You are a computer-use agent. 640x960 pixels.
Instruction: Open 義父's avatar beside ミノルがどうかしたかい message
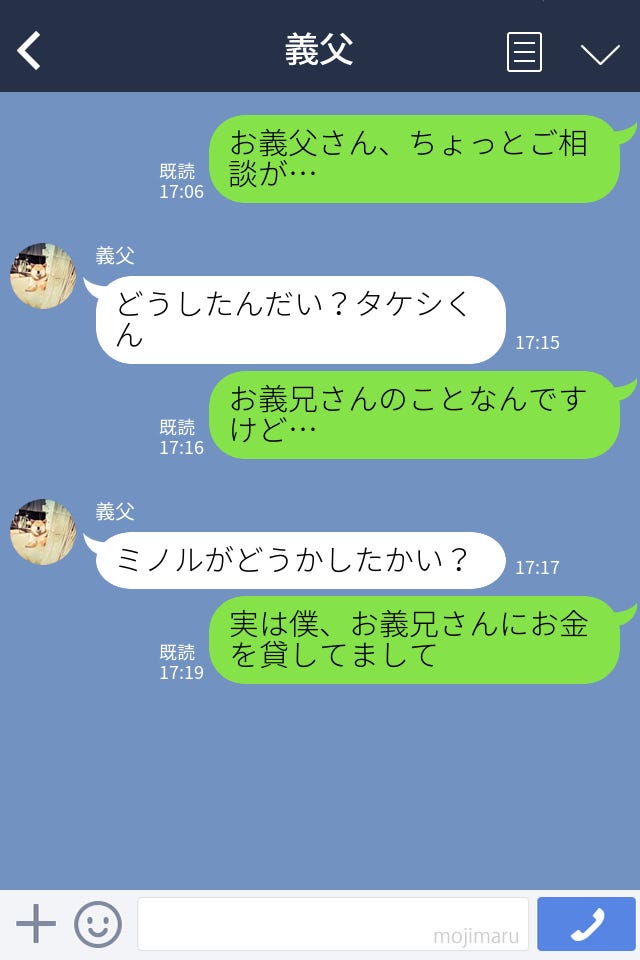point(43,532)
